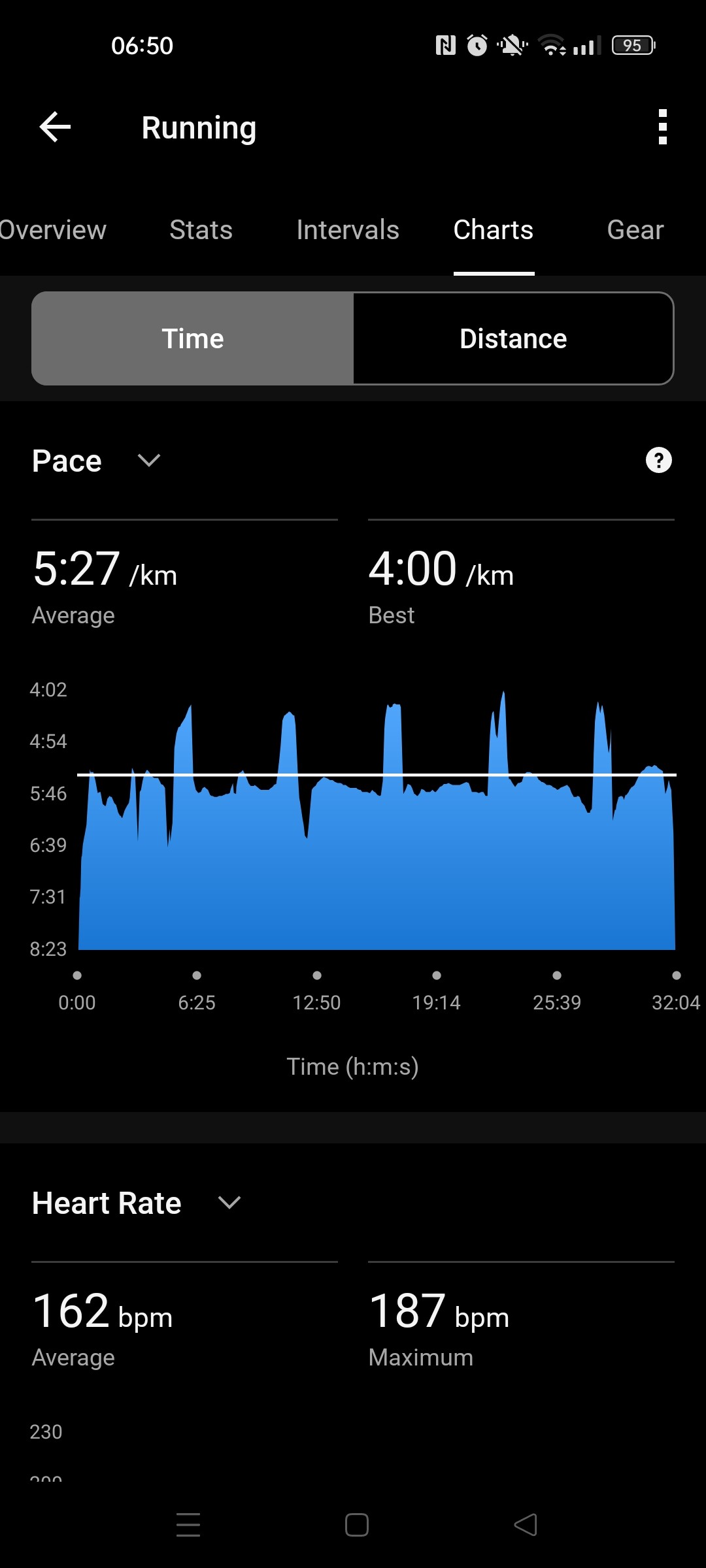Open the Intervals tab
The height and width of the screenshot is (1568, 706).
click(347, 230)
